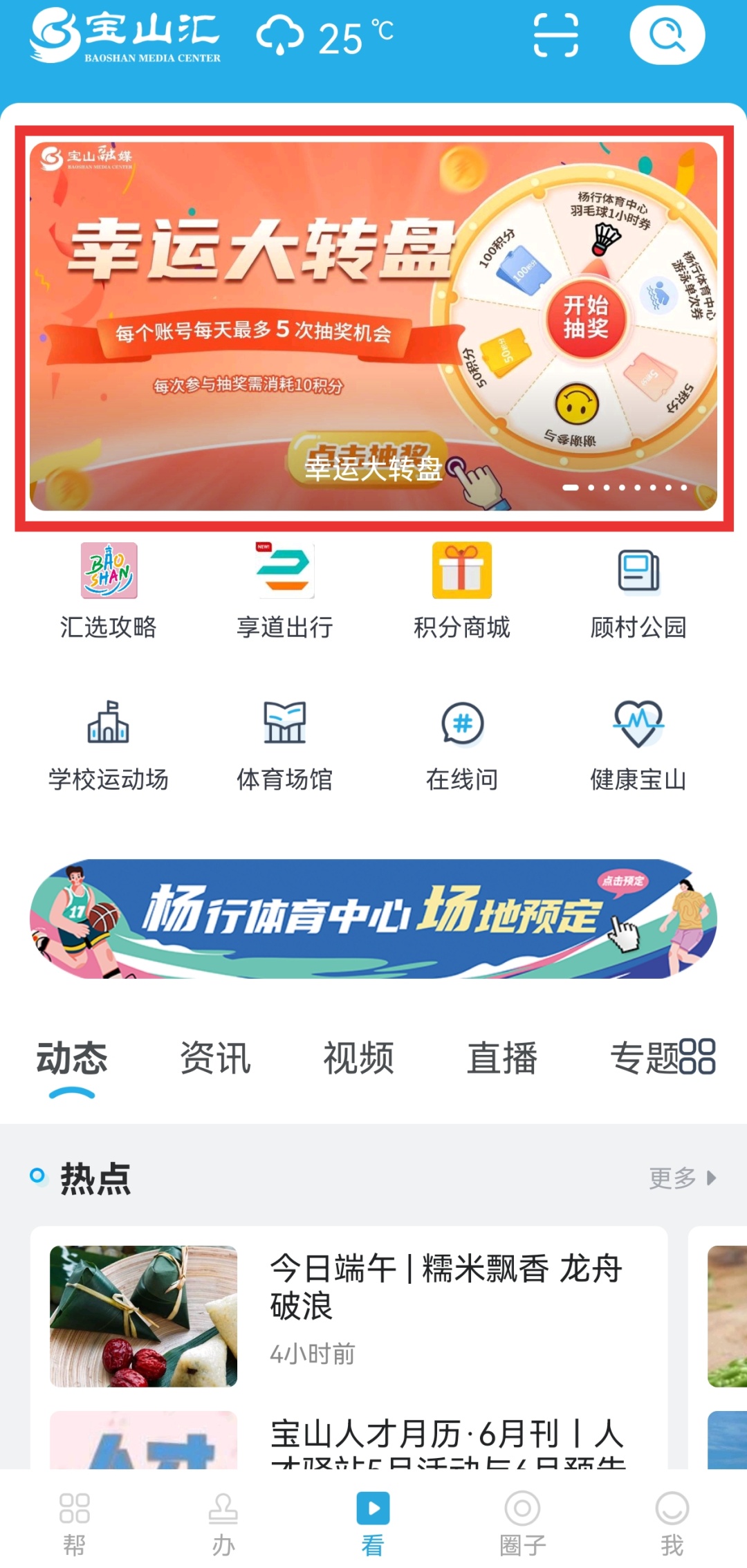This screenshot has height=1568, width=747.
Task: Tap the 幸运大转盘 lottery banner
Action: (x=373, y=318)
